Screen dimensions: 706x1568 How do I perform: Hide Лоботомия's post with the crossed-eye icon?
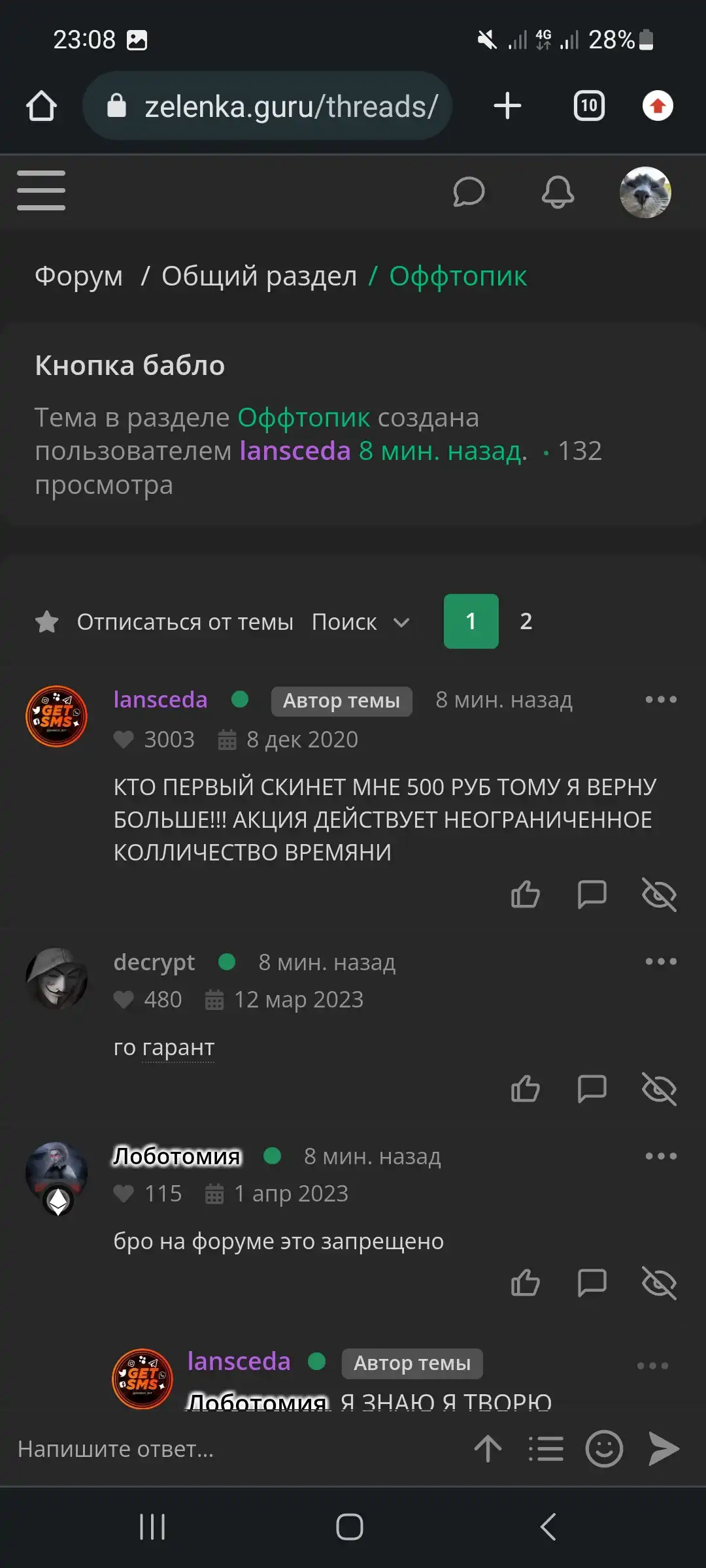[x=659, y=1283]
